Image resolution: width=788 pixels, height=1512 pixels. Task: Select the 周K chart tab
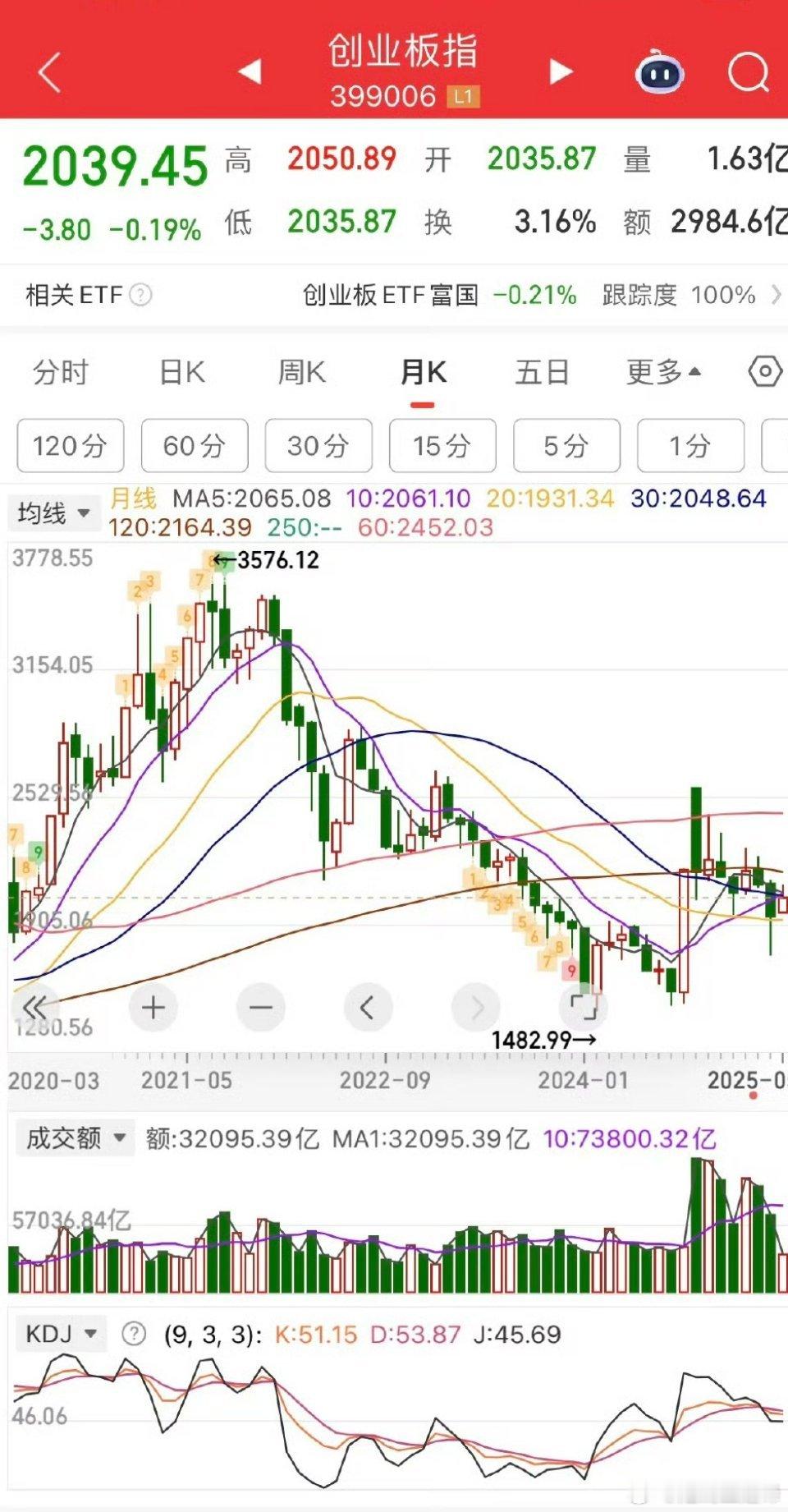tap(302, 372)
